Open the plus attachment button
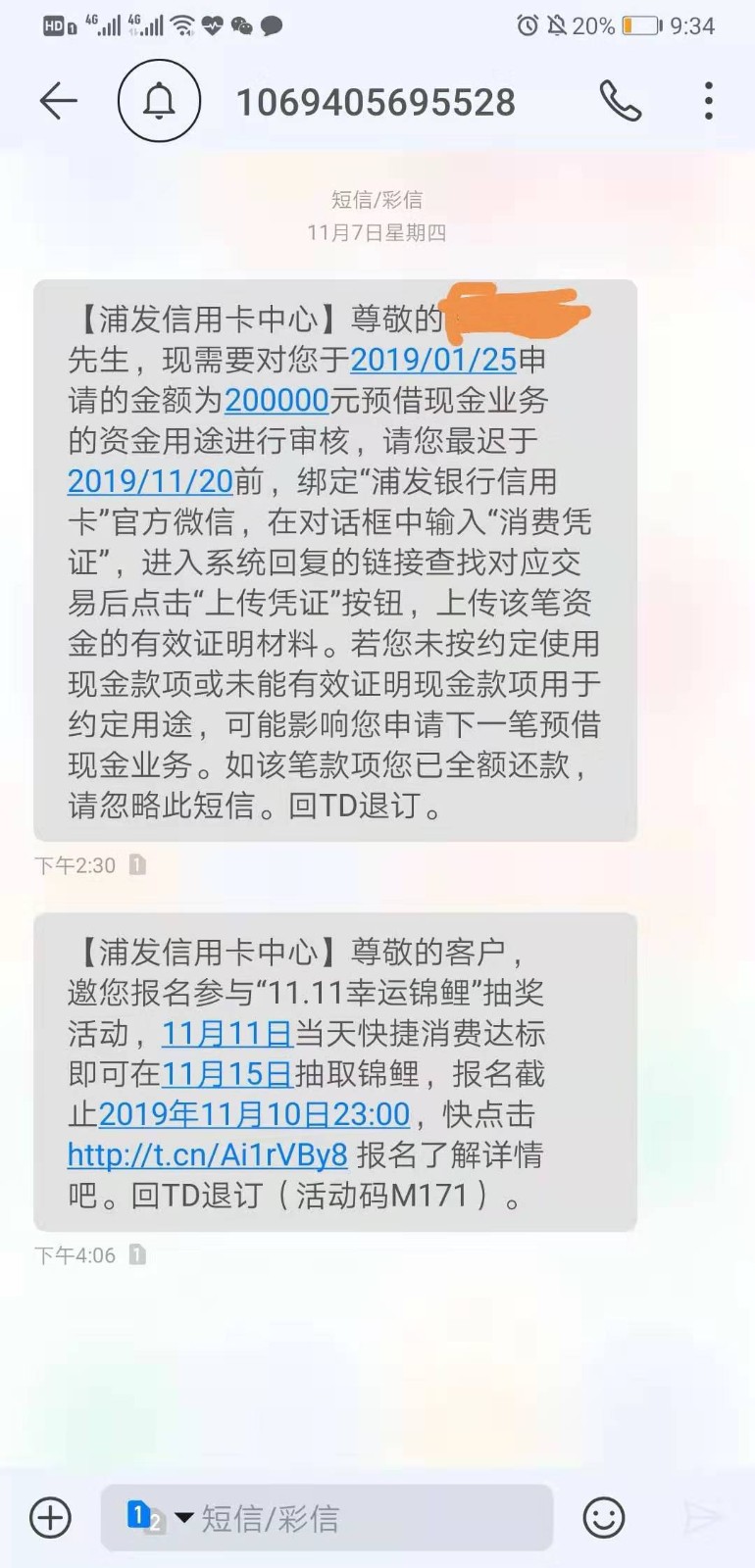The height and width of the screenshot is (1568, 755). click(x=50, y=1518)
